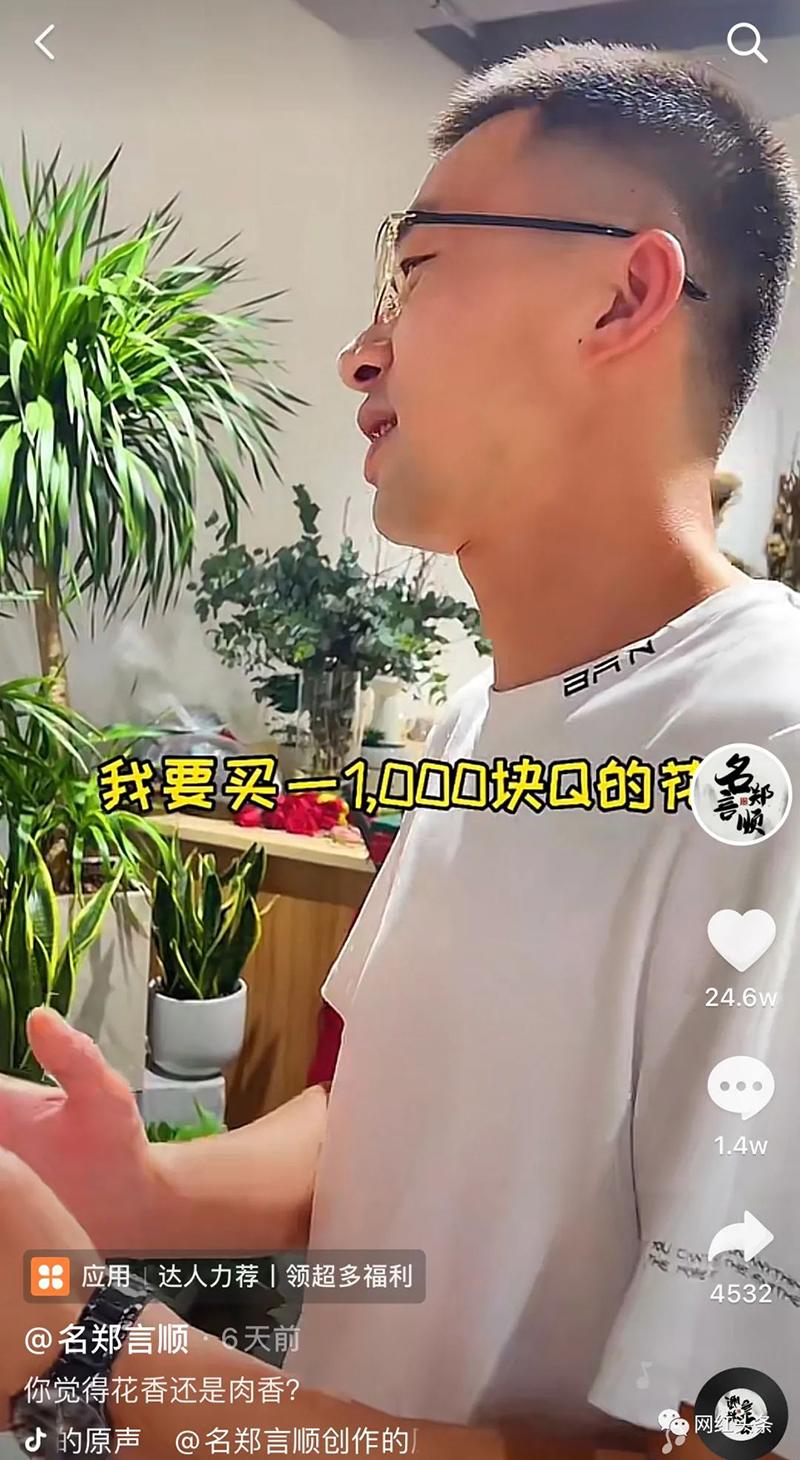
Task: Share this video via the arrow icon
Action: coord(741,1240)
